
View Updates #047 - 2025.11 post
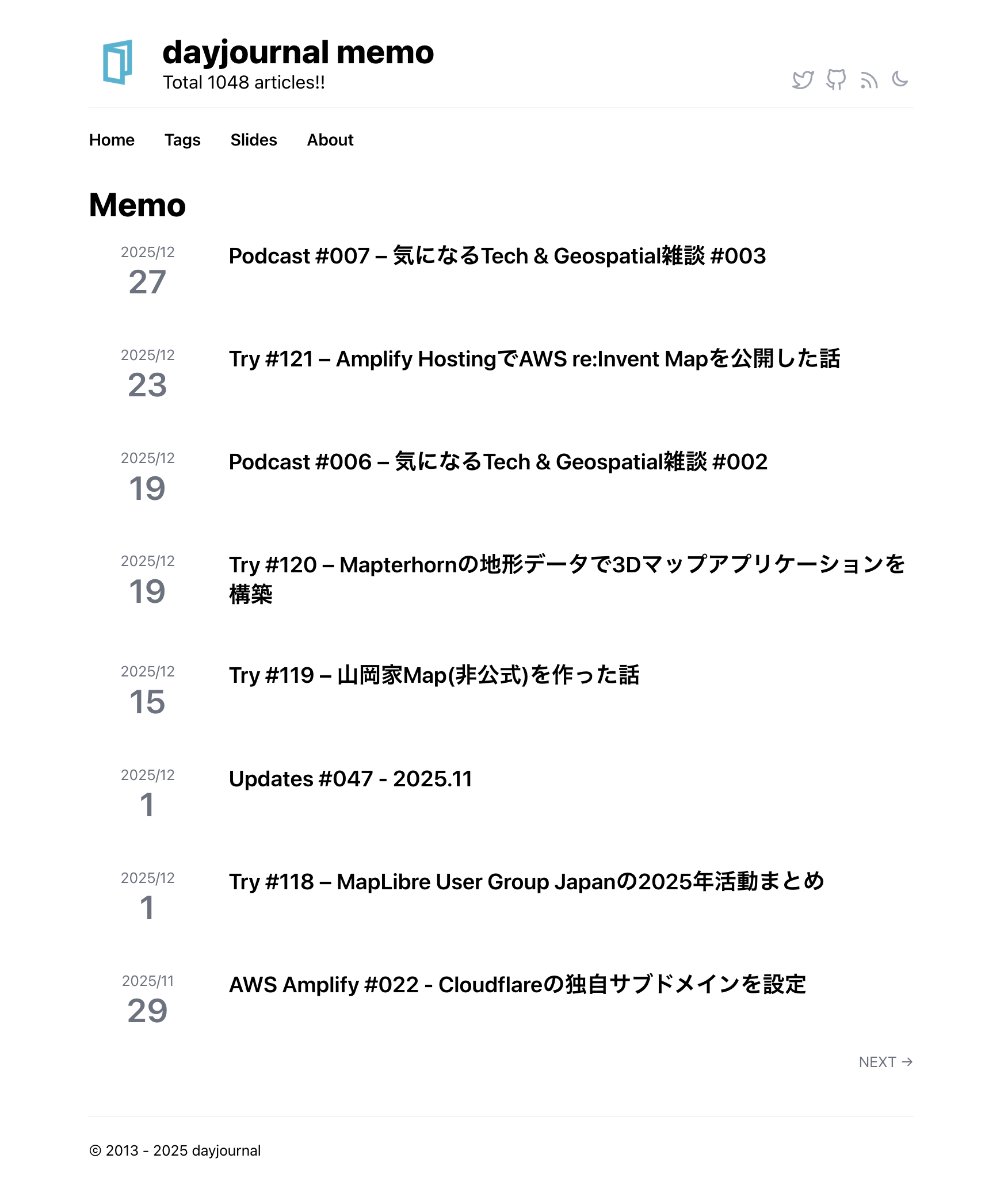click(350, 779)
